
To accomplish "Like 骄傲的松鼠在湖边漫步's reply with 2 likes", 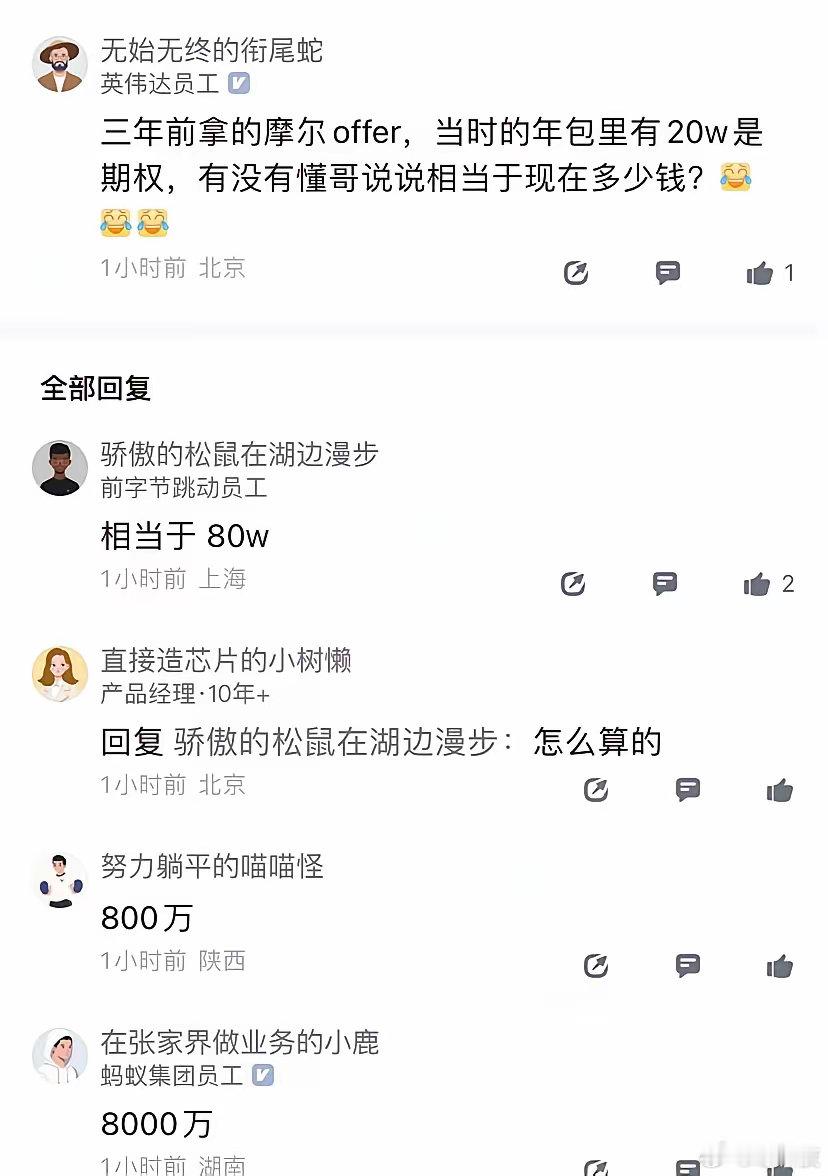I will [758, 584].
